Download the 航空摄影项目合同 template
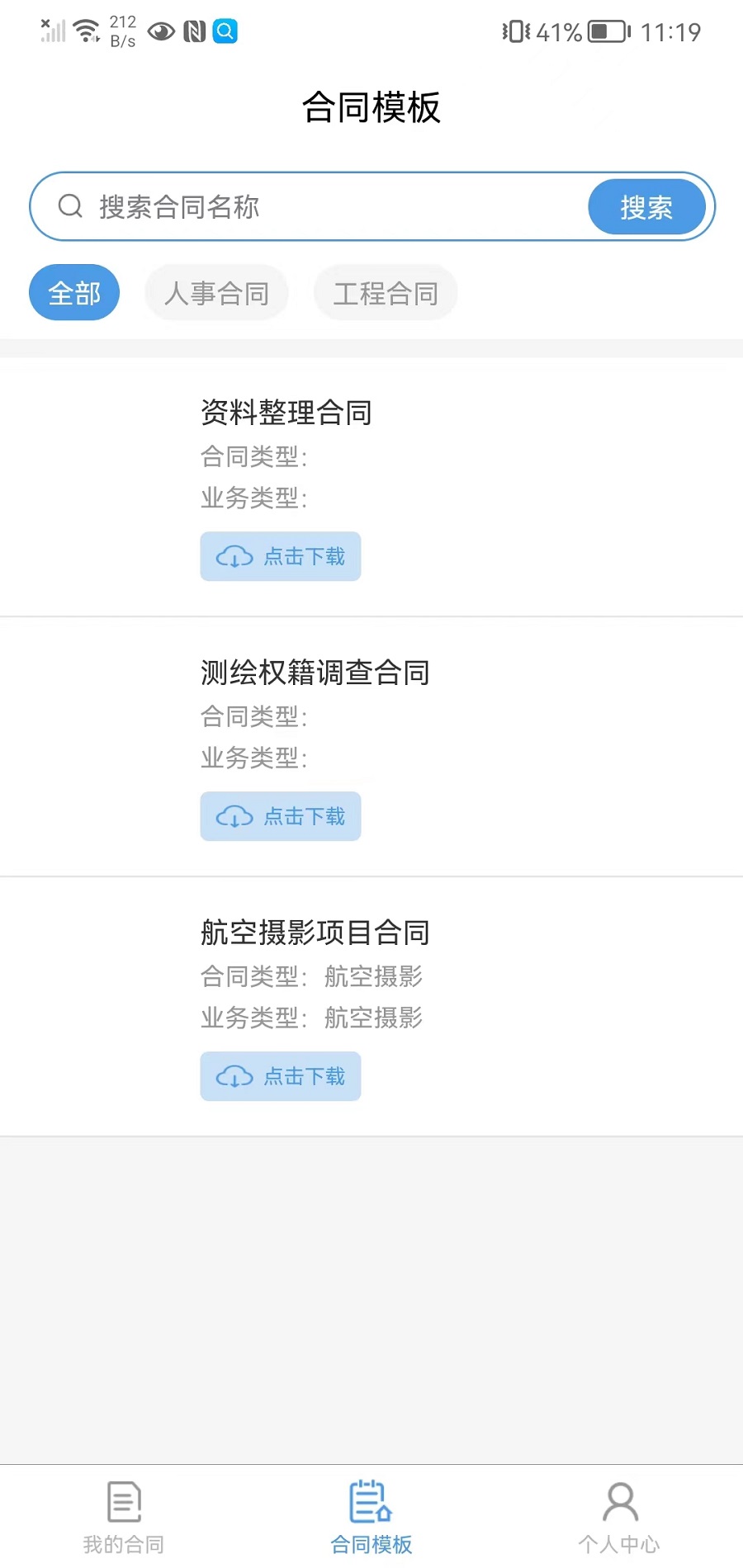The width and height of the screenshot is (743, 1568). click(x=281, y=1076)
